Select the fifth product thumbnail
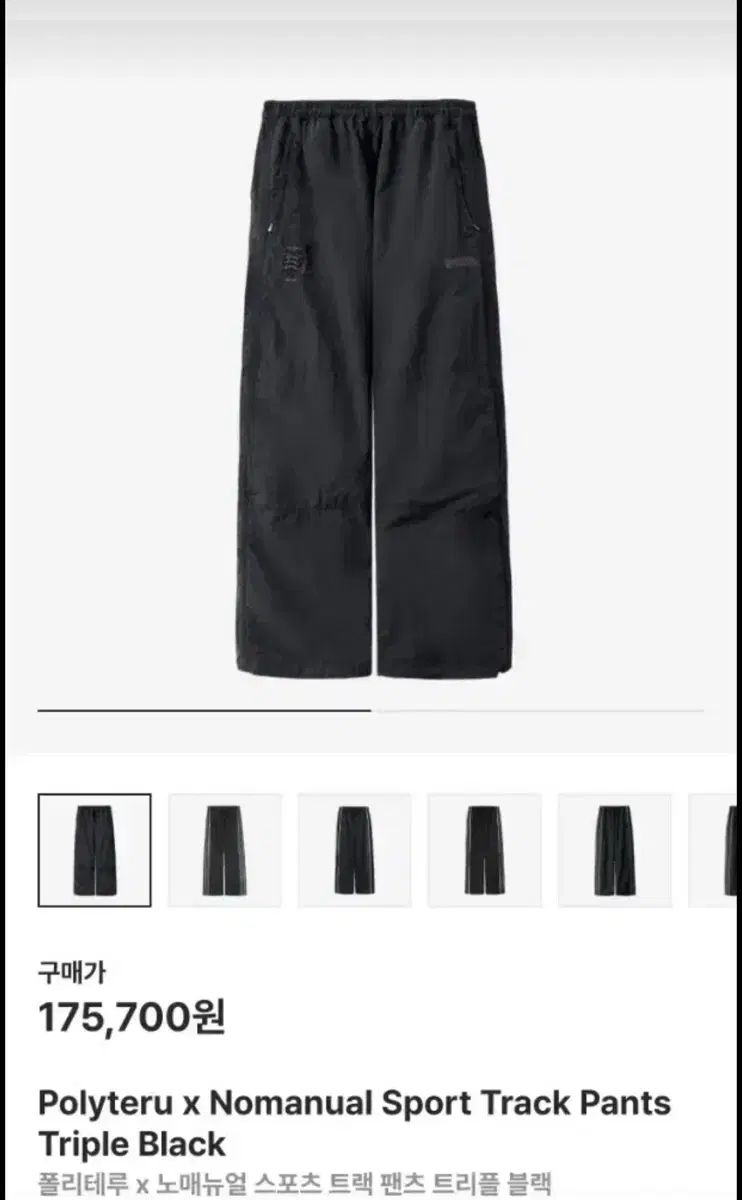Image resolution: width=742 pixels, height=1200 pixels. tap(614, 850)
